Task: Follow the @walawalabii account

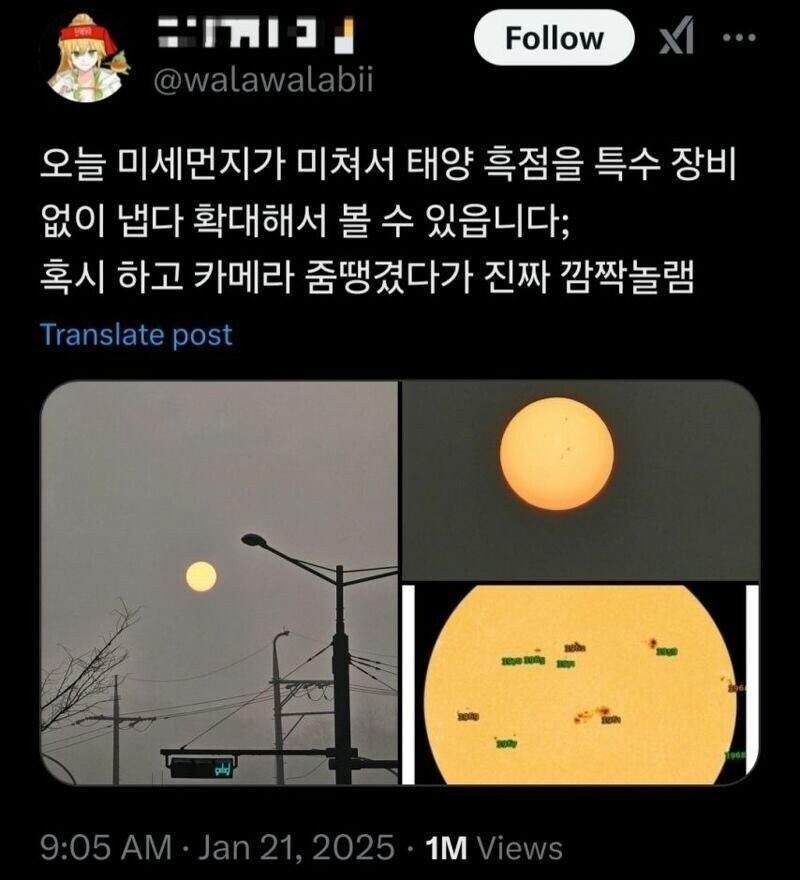Action: pos(553,39)
